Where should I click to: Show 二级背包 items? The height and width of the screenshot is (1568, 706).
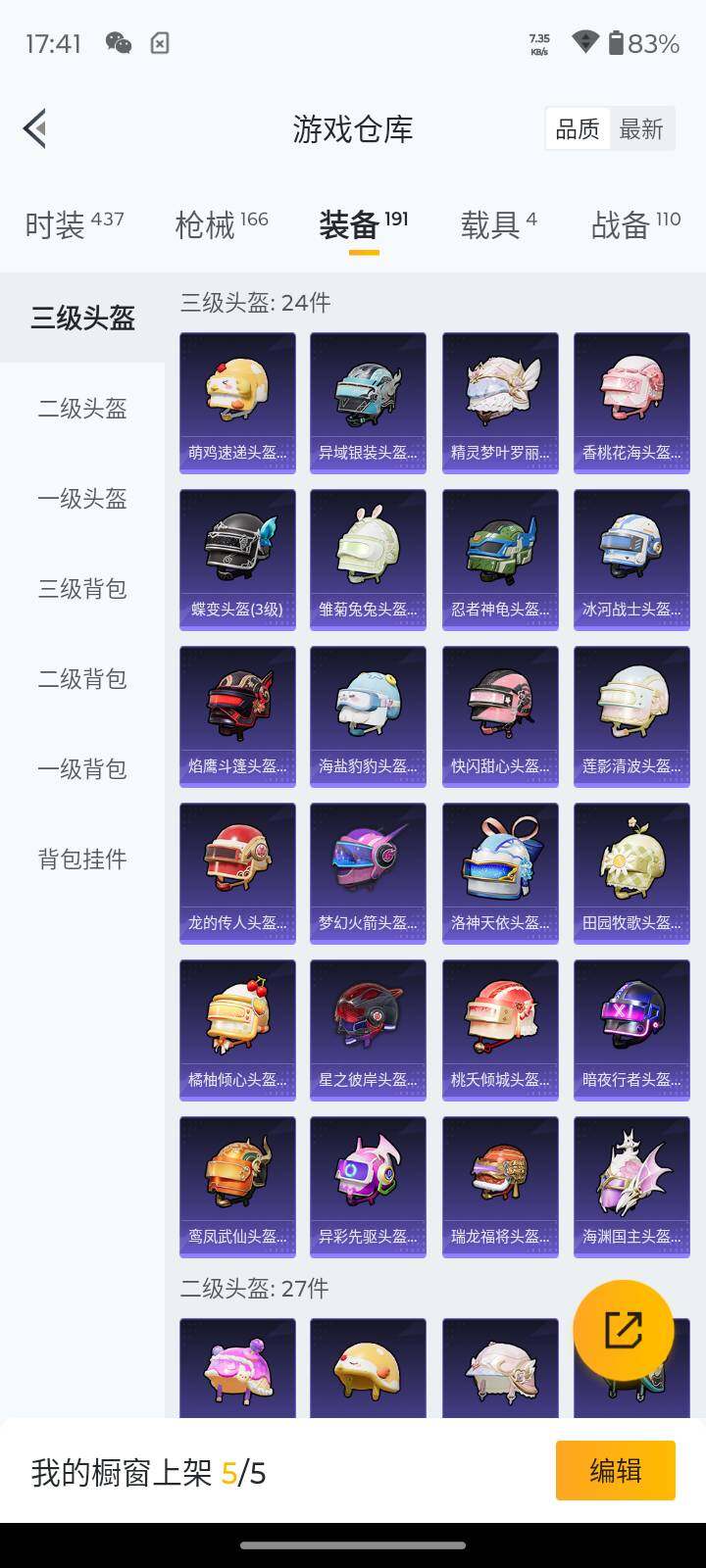point(82,679)
